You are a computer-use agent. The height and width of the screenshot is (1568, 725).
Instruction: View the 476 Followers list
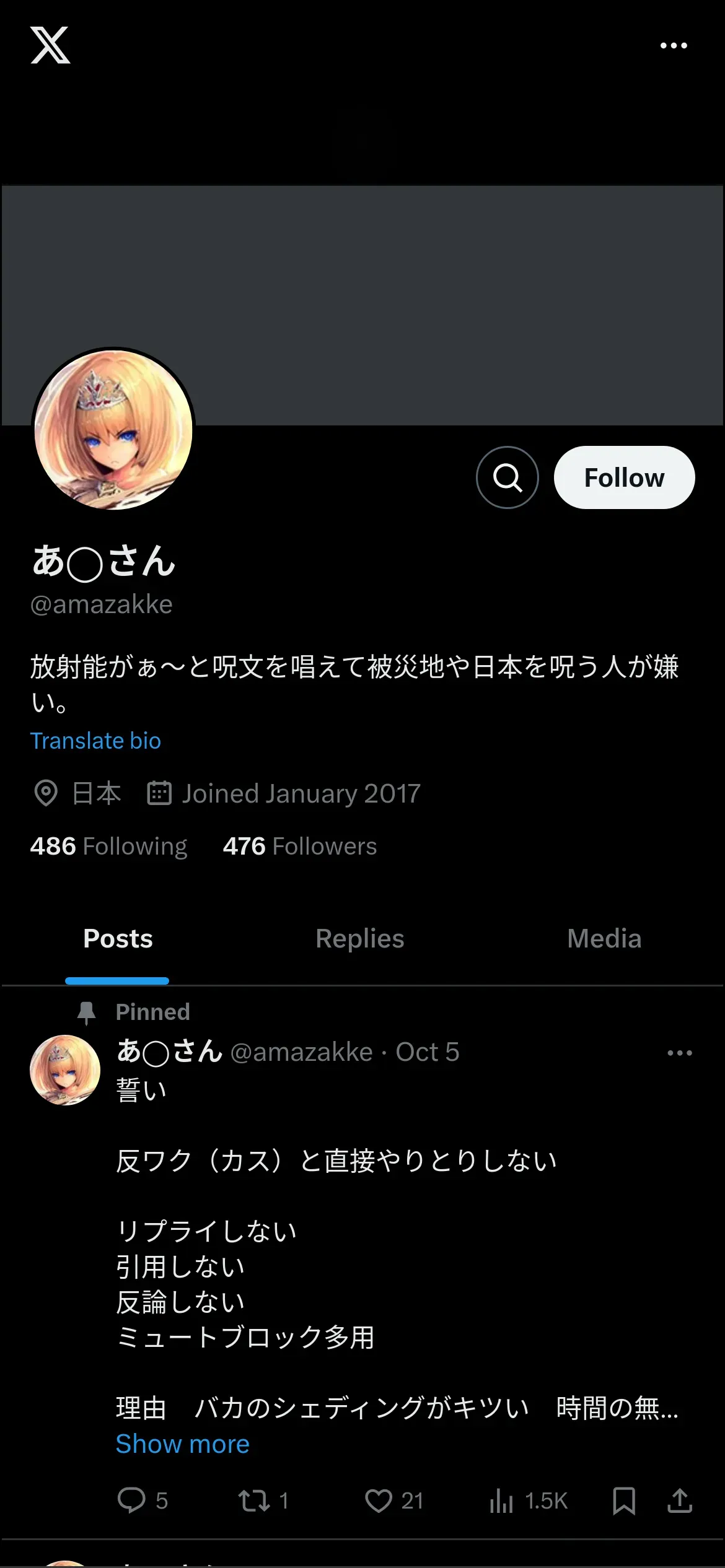coord(300,846)
